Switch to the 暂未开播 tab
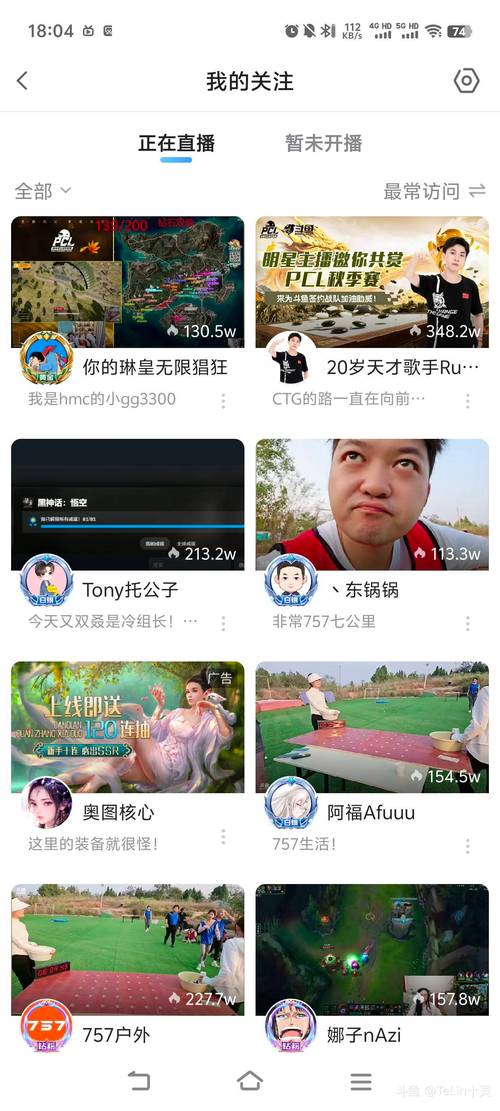Screen dimensions: 500x1111 [x=324, y=143]
